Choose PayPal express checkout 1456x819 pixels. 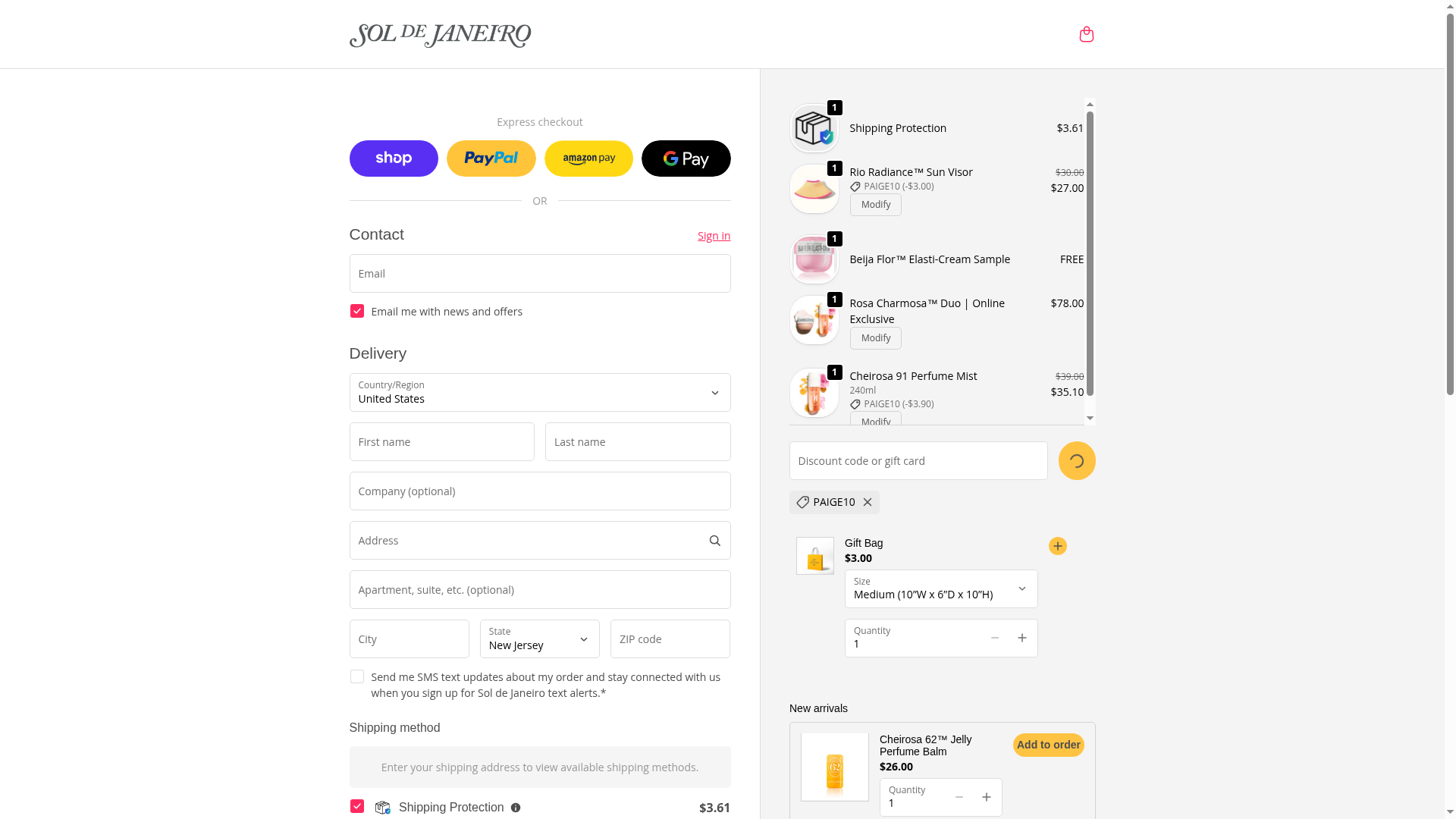click(491, 158)
